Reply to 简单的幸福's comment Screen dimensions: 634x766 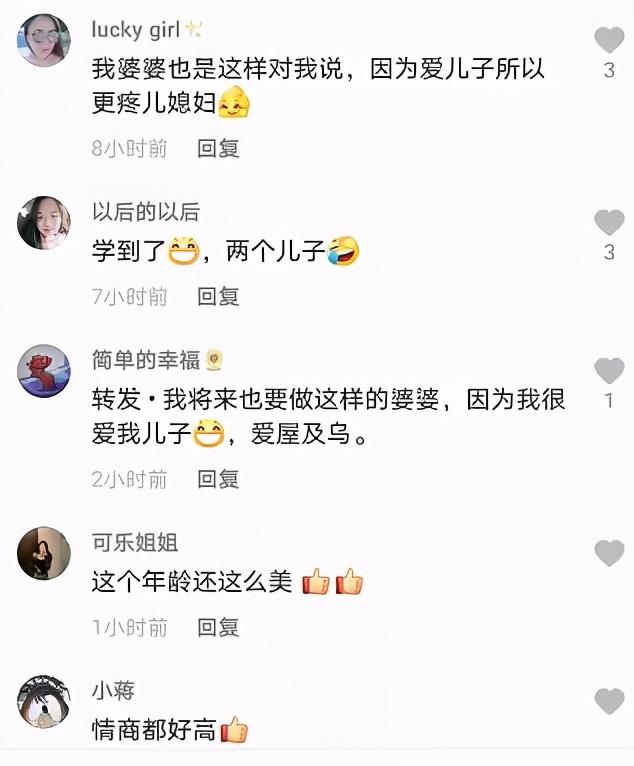coord(218,480)
